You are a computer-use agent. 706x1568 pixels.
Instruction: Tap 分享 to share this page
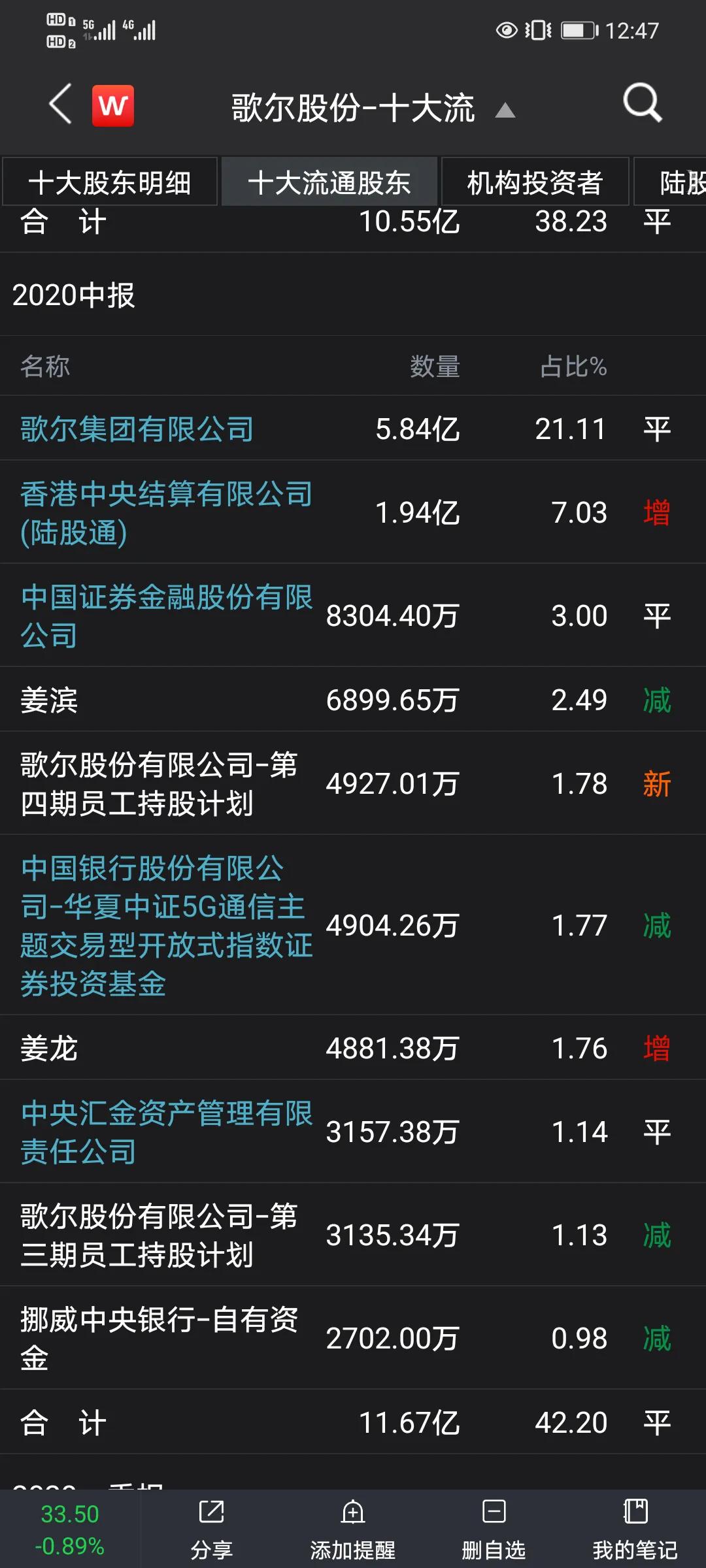click(x=212, y=1529)
